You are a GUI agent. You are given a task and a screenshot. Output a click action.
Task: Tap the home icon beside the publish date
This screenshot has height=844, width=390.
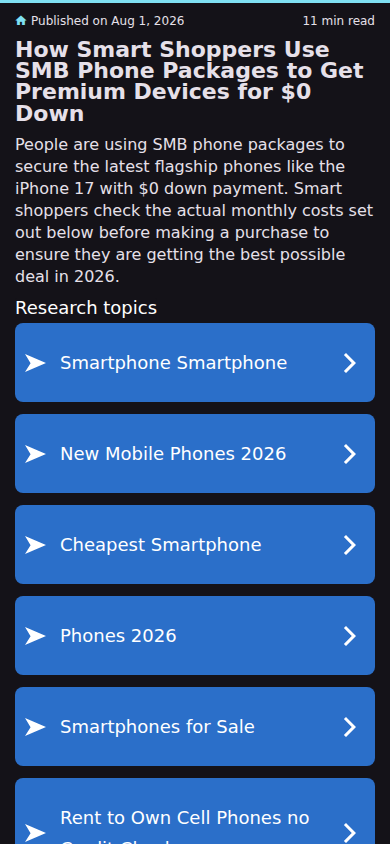pos(20,21)
